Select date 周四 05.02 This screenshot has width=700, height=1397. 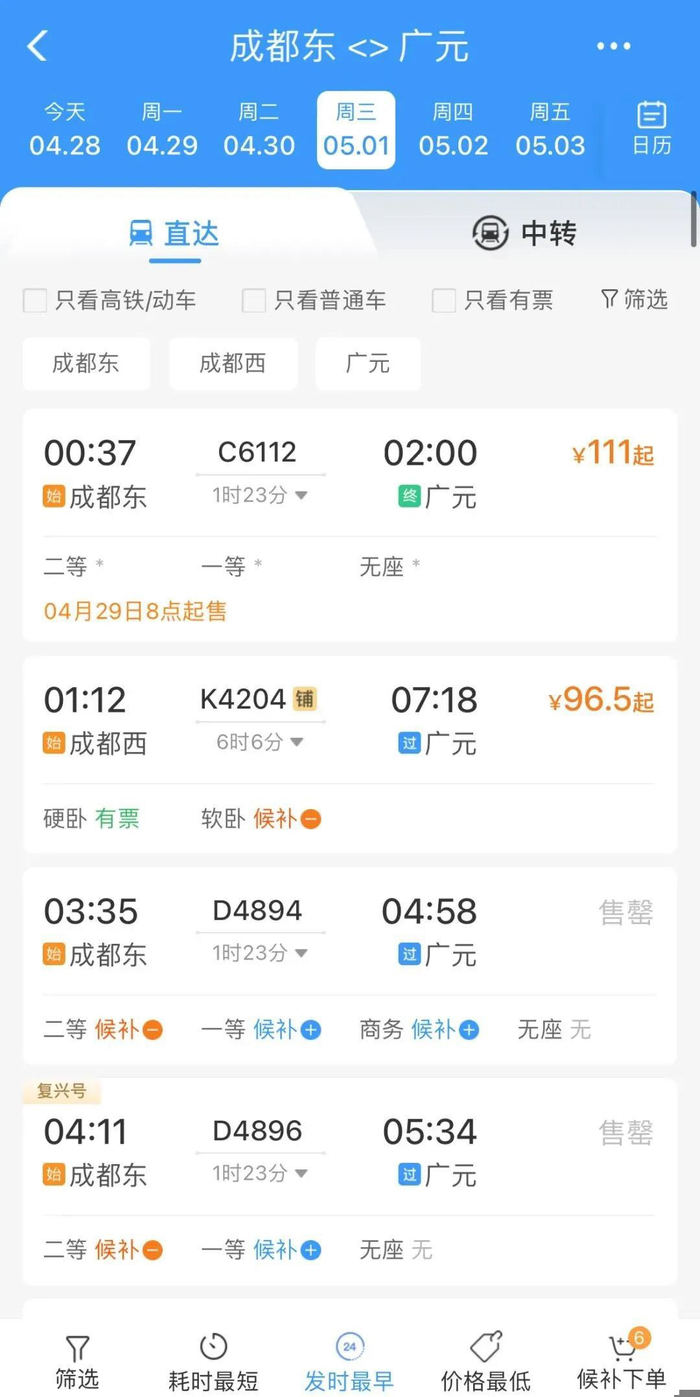(x=453, y=130)
